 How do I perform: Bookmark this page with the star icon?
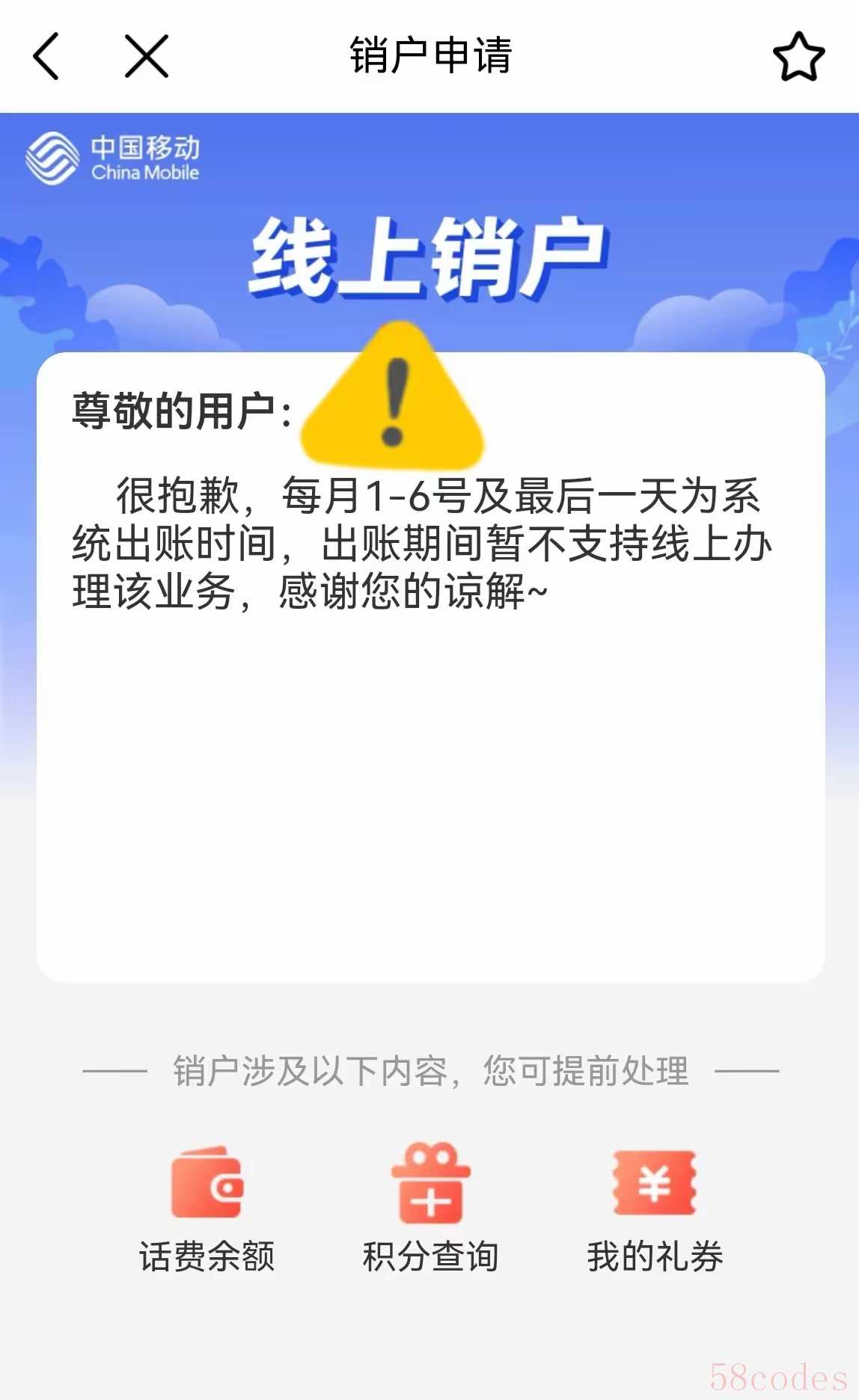coord(798,57)
